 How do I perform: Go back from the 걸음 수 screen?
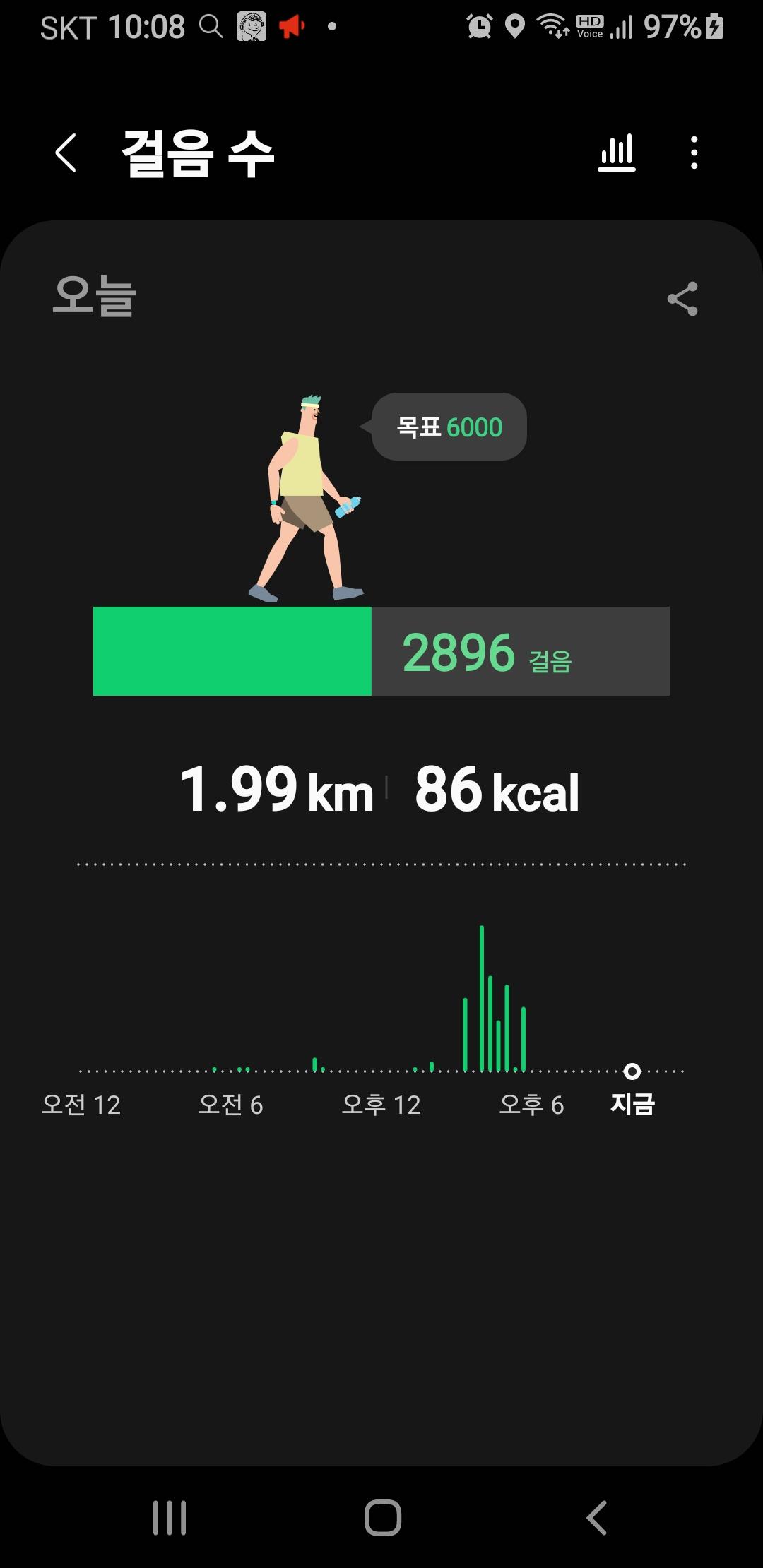(66, 153)
